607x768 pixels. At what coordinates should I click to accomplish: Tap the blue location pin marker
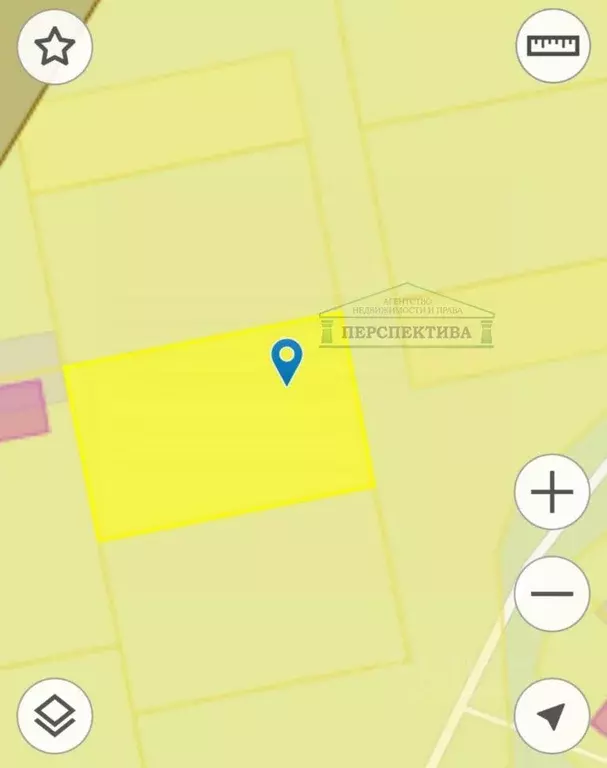(x=287, y=361)
